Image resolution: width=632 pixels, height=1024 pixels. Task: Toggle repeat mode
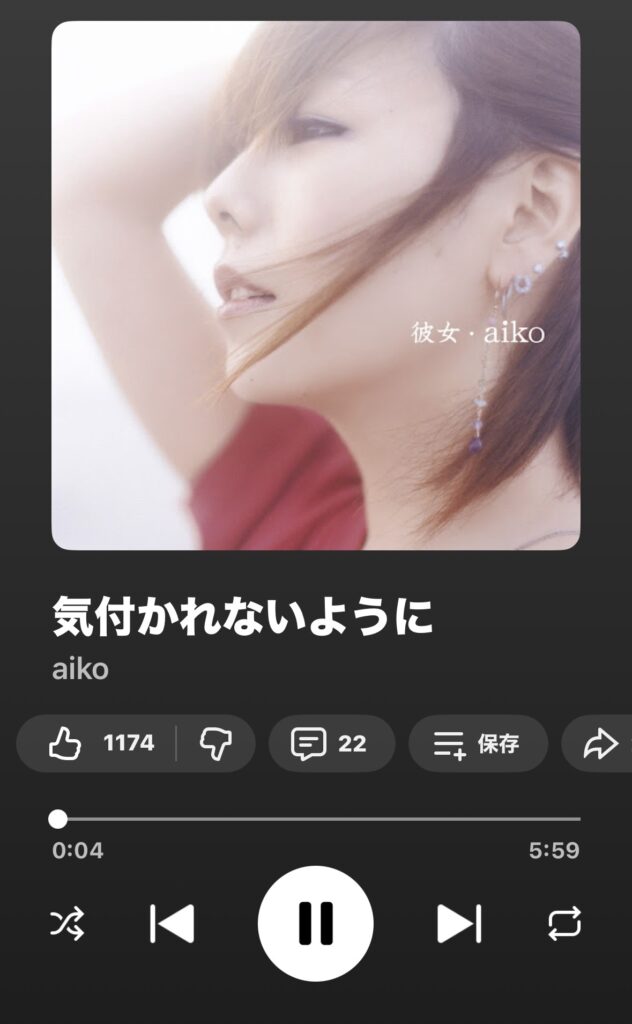(565, 924)
